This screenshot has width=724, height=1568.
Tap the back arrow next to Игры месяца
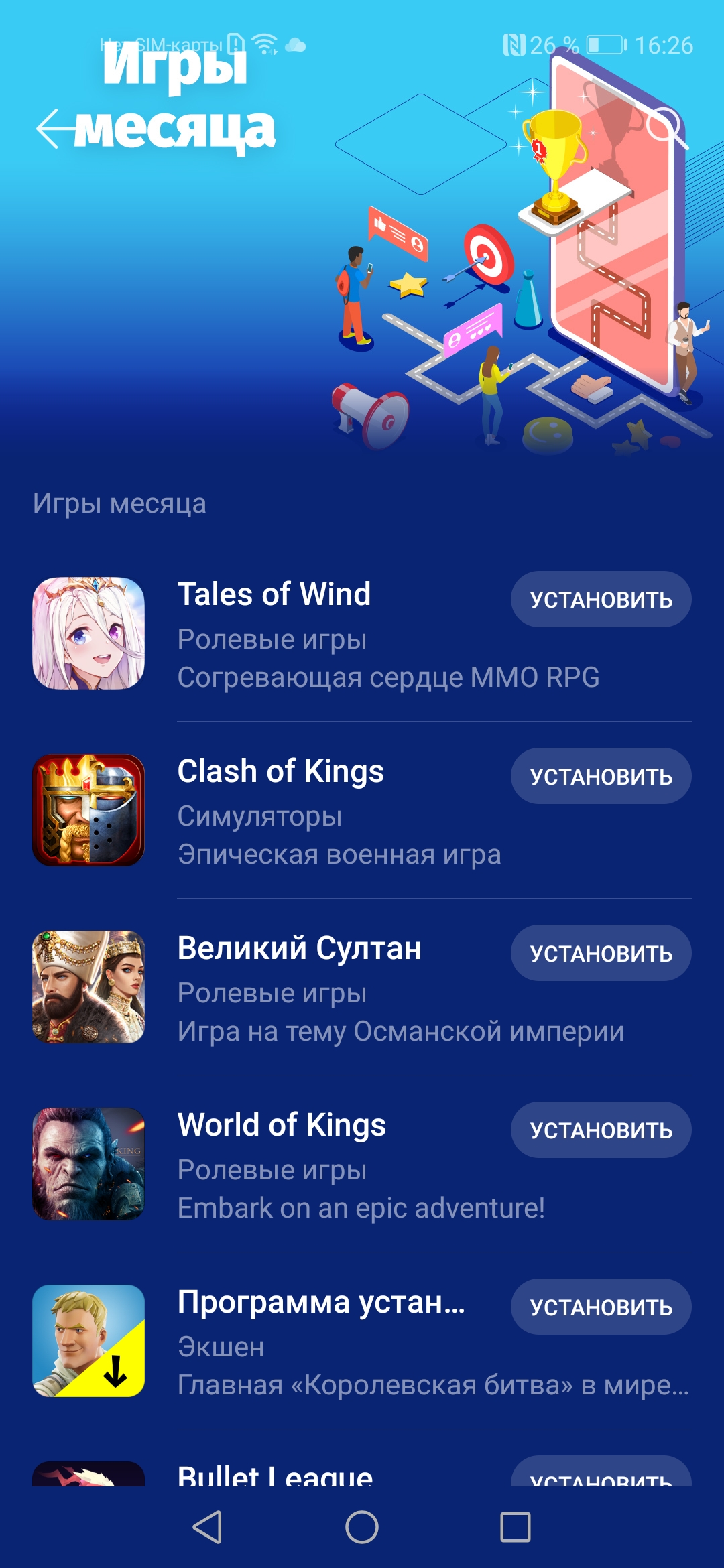pos(55,128)
